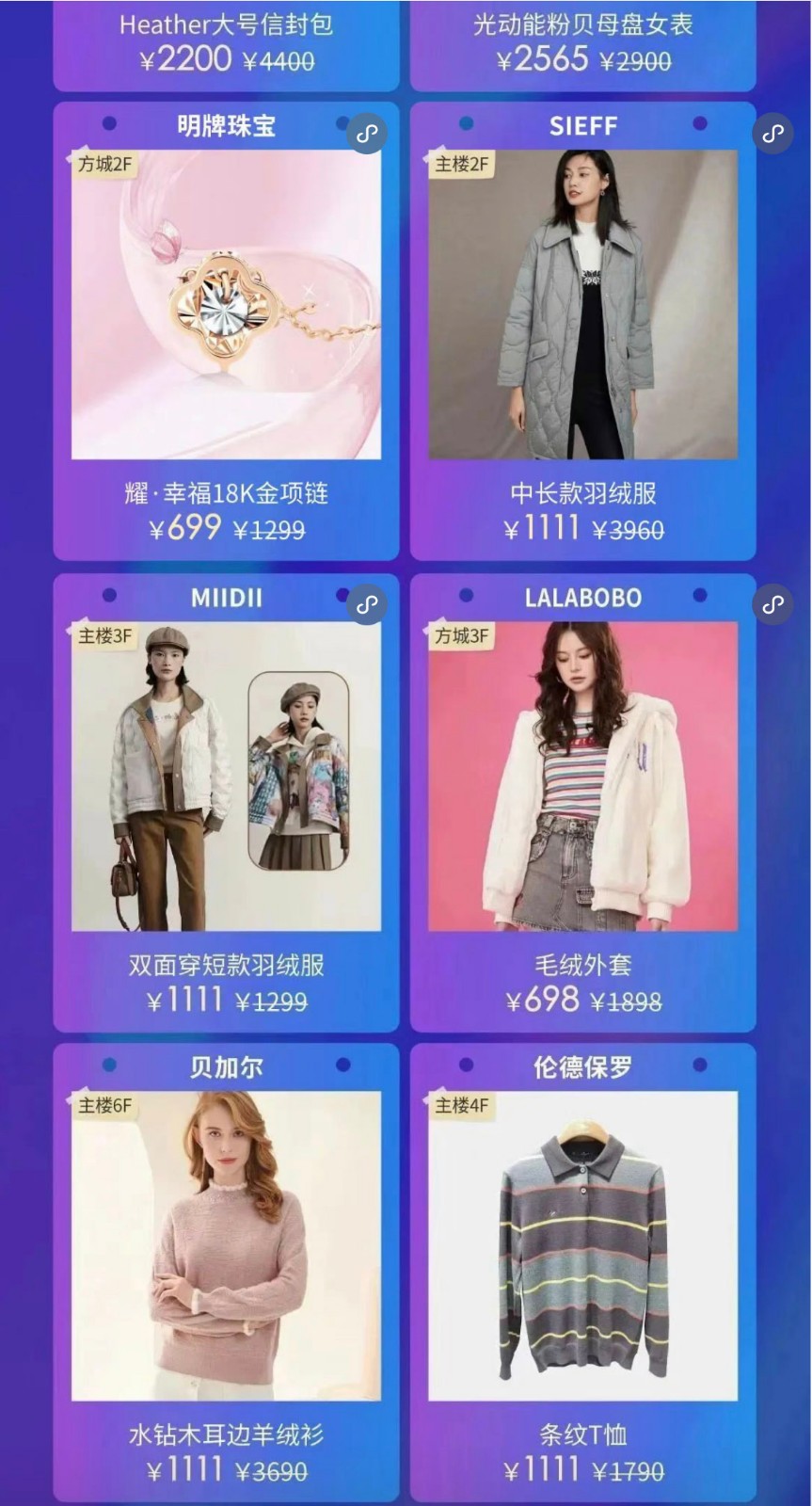Open the link icon on SIEFF card
The width and height of the screenshot is (812, 1506).
point(772,134)
